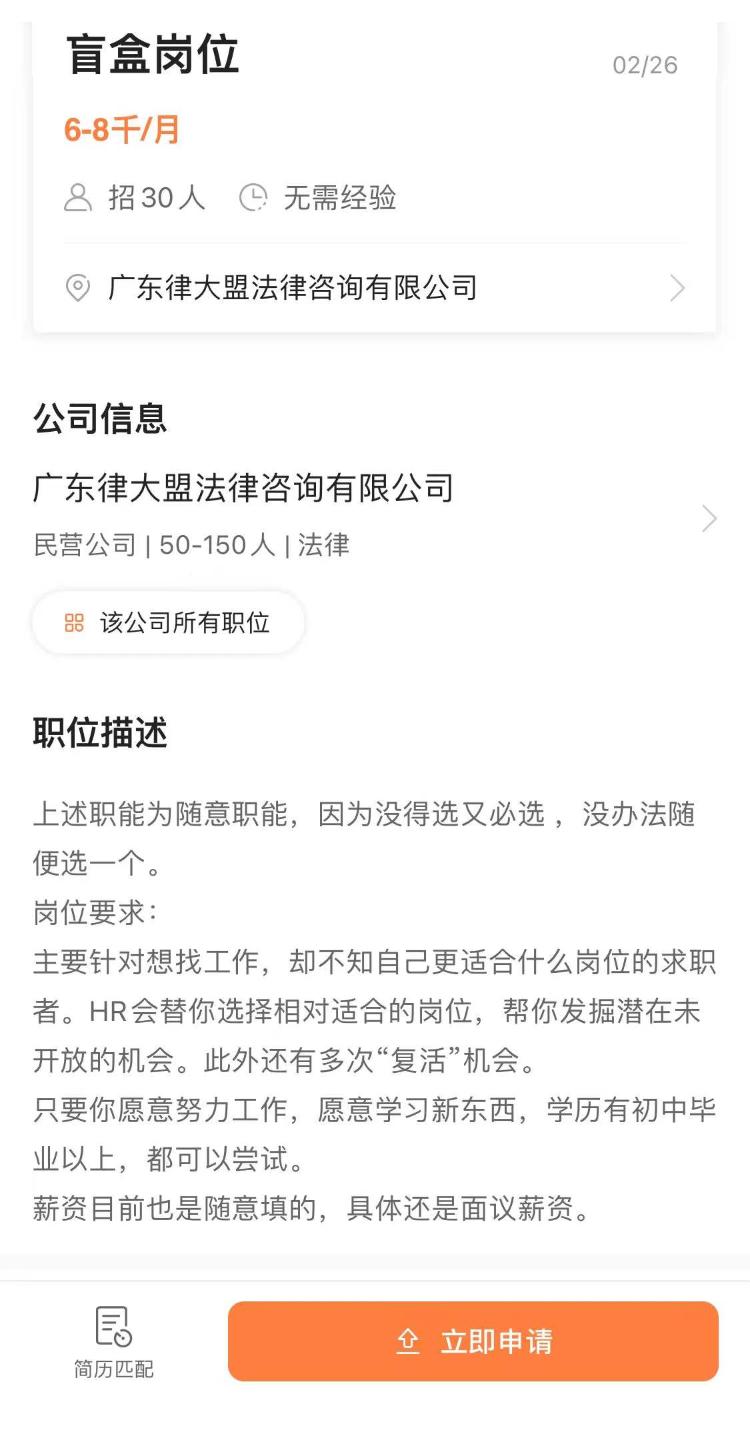View 该公司所有职位
Viewport: 750px width, 1438px height.
point(168,623)
